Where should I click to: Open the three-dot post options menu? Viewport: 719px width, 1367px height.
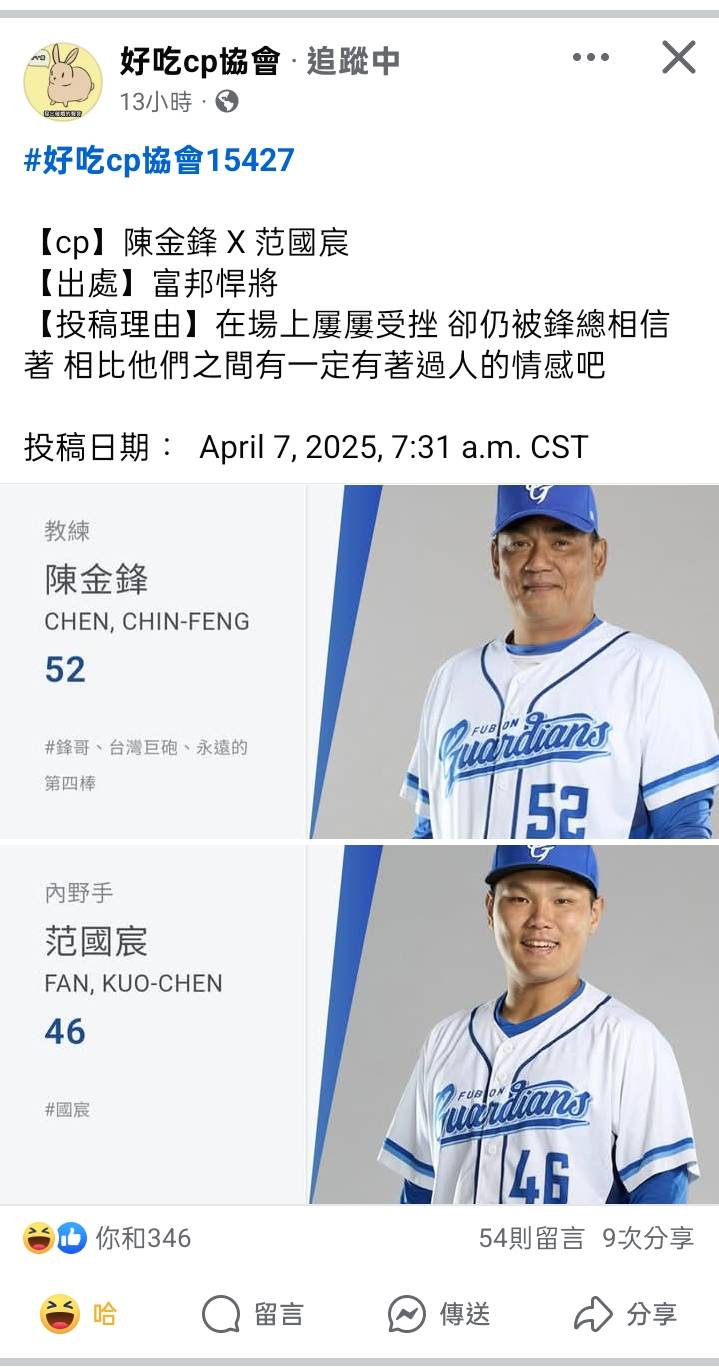tap(590, 58)
